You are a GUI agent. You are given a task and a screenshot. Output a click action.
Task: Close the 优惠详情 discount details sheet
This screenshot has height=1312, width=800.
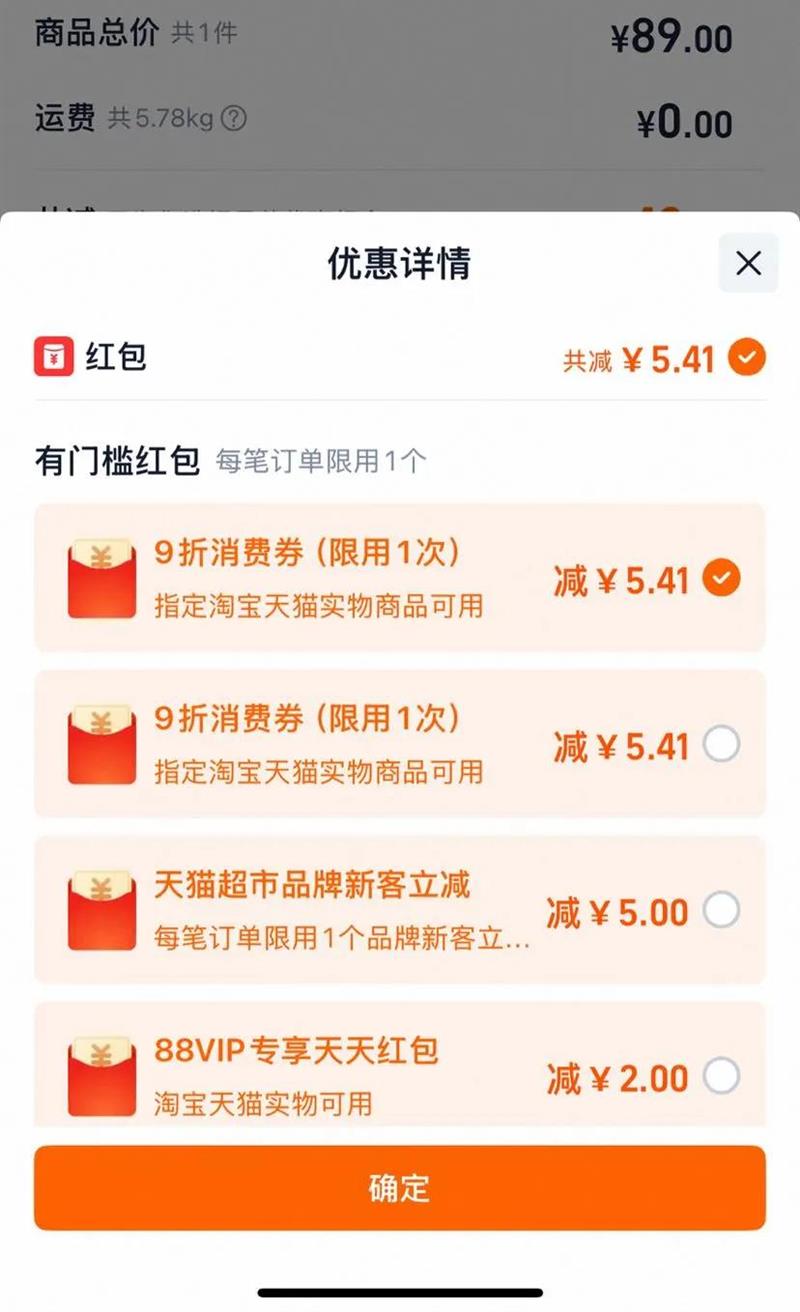(x=748, y=263)
